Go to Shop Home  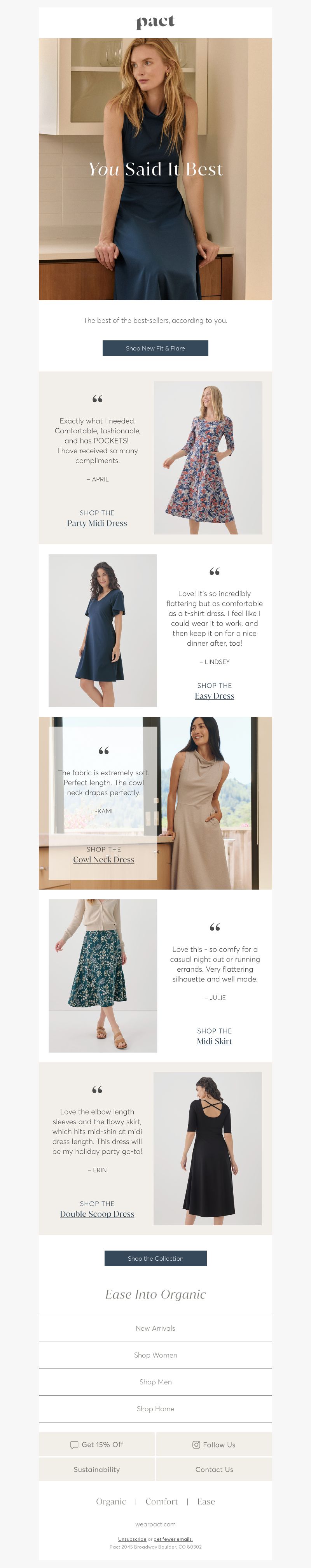pyautogui.click(x=155, y=1409)
